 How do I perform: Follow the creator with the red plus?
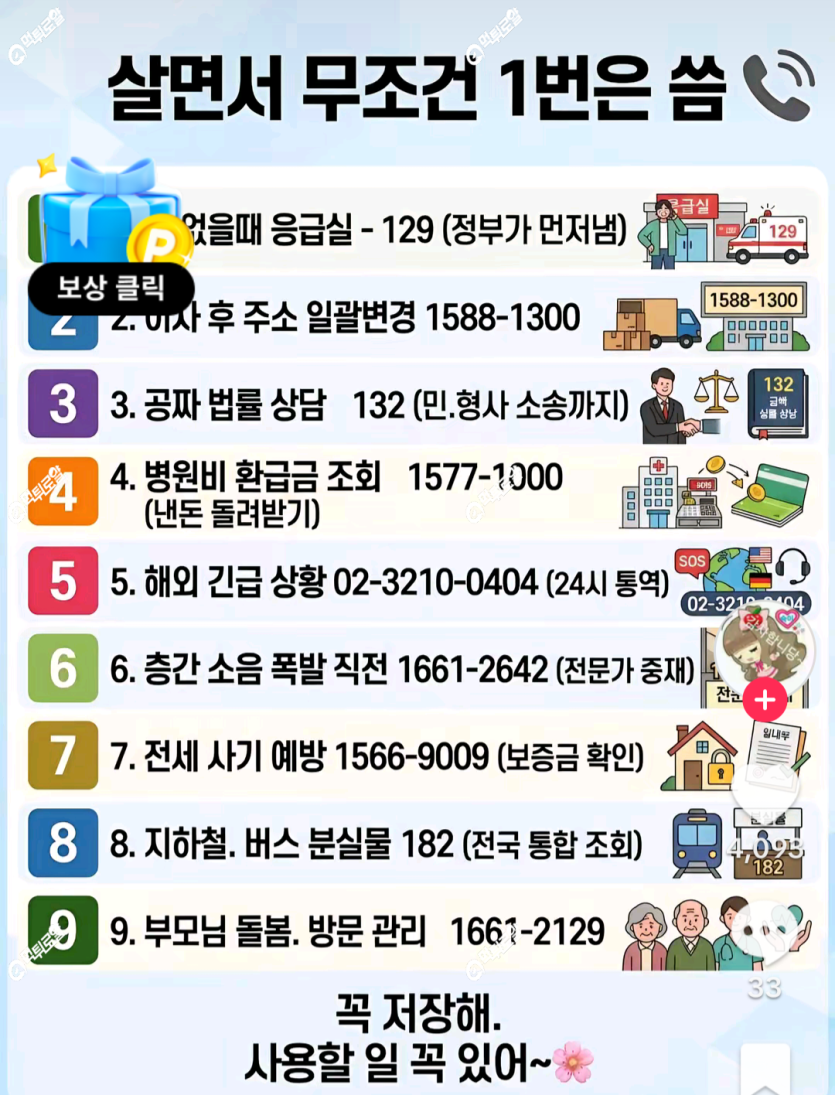(x=764, y=699)
